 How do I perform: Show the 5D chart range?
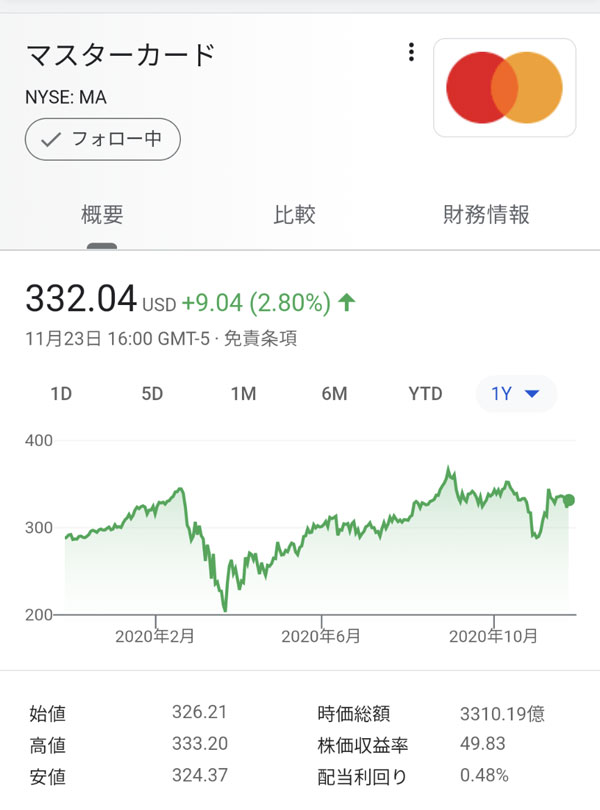152,394
